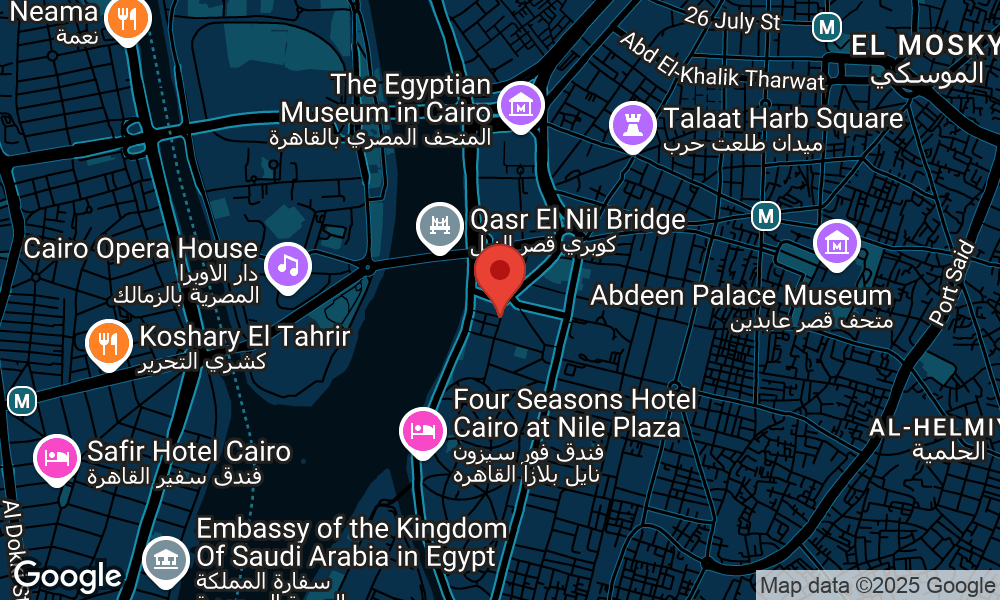Select the Cairo Opera House pin

(289, 265)
